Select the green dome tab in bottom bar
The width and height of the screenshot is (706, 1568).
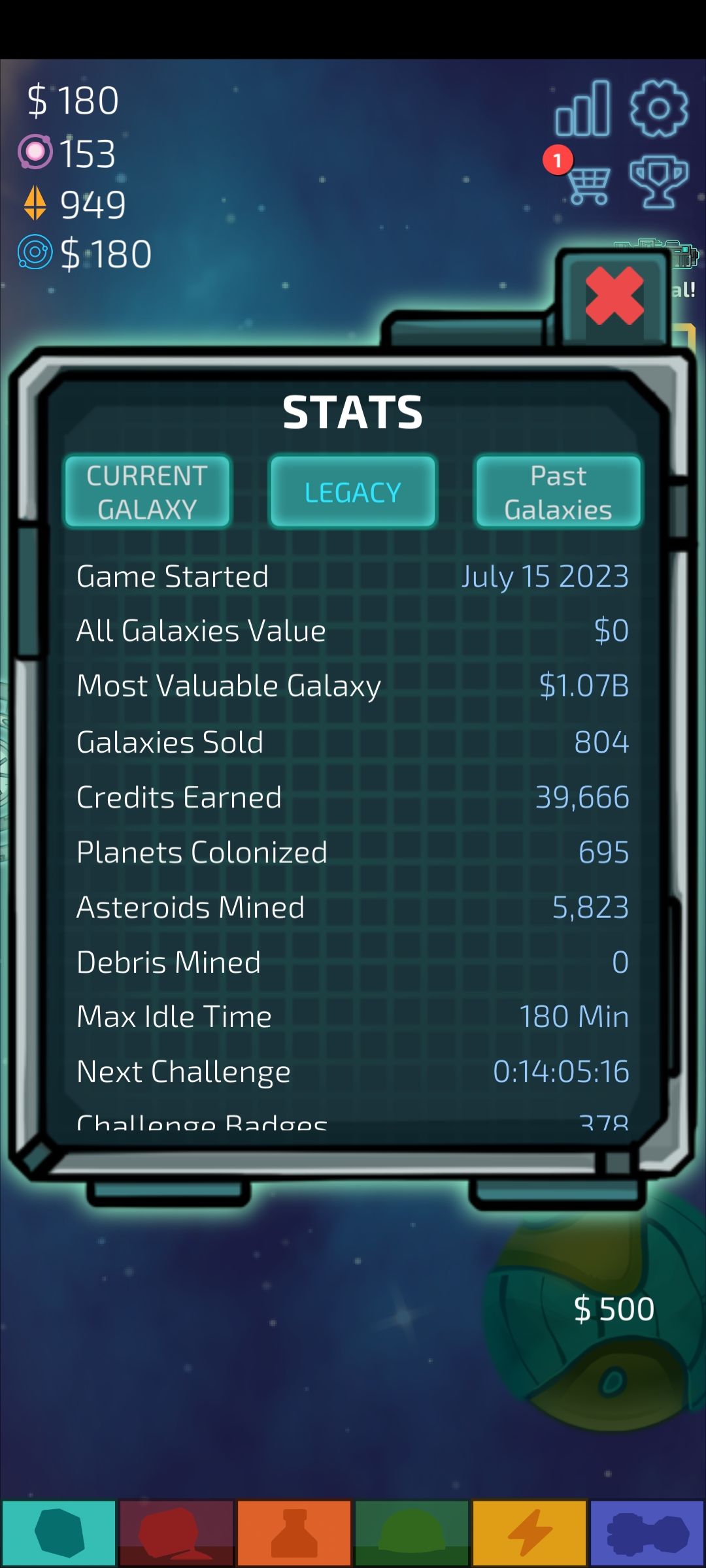[412, 1533]
